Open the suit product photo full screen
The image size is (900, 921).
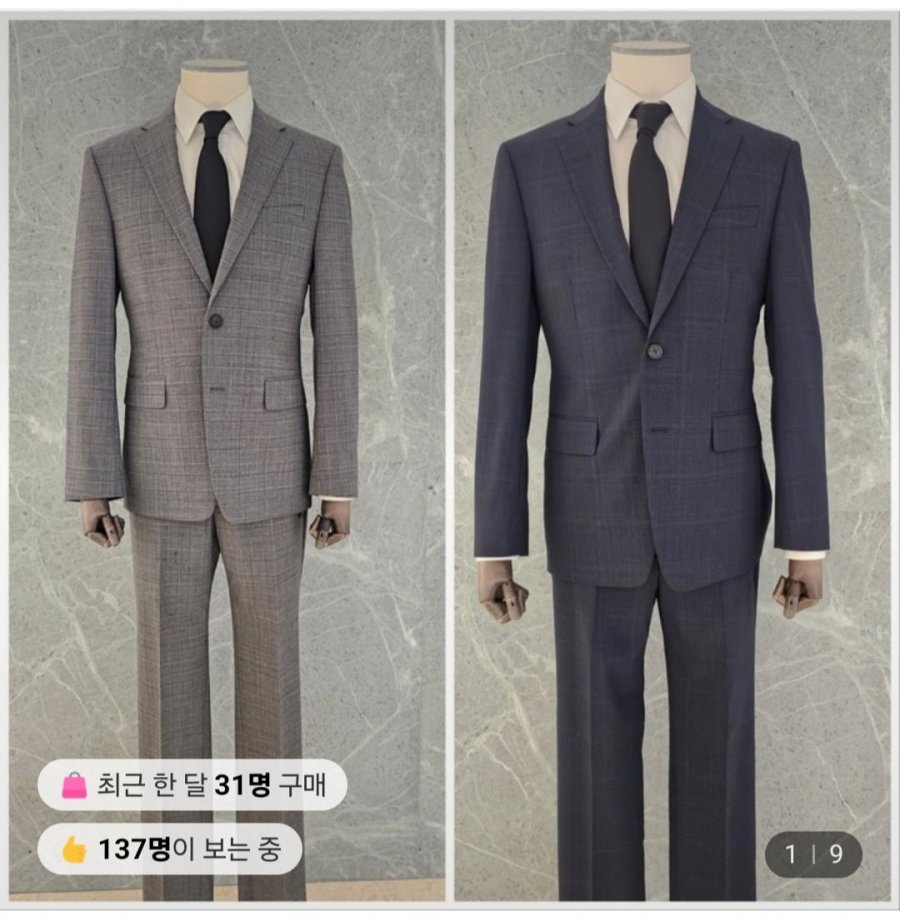click(450, 400)
